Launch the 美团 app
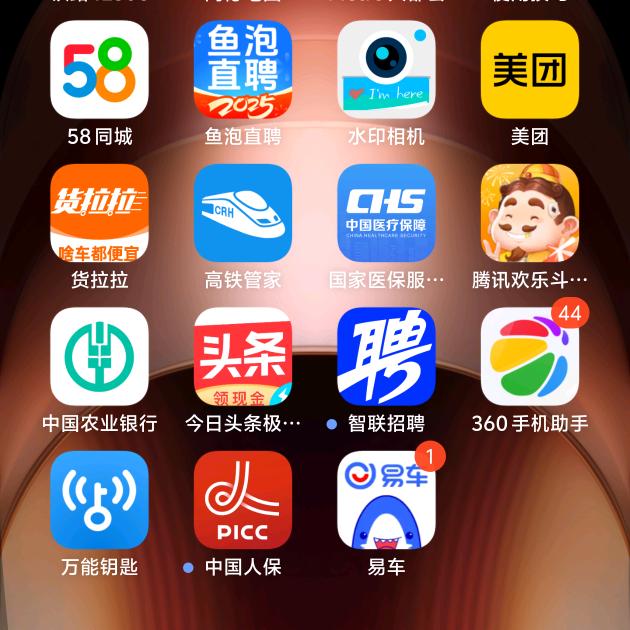 point(530,70)
